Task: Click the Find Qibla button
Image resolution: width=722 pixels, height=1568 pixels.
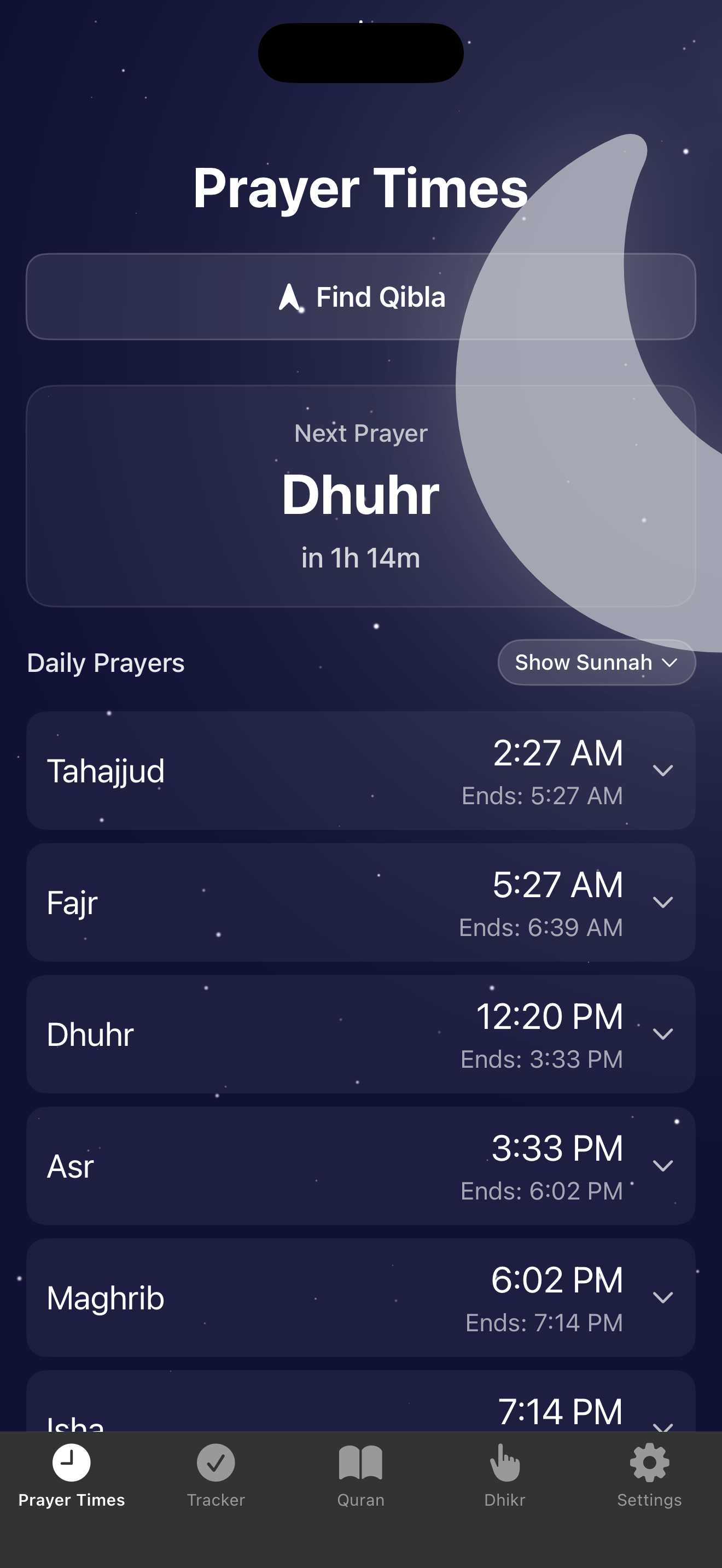Action: (x=361, y=297)
